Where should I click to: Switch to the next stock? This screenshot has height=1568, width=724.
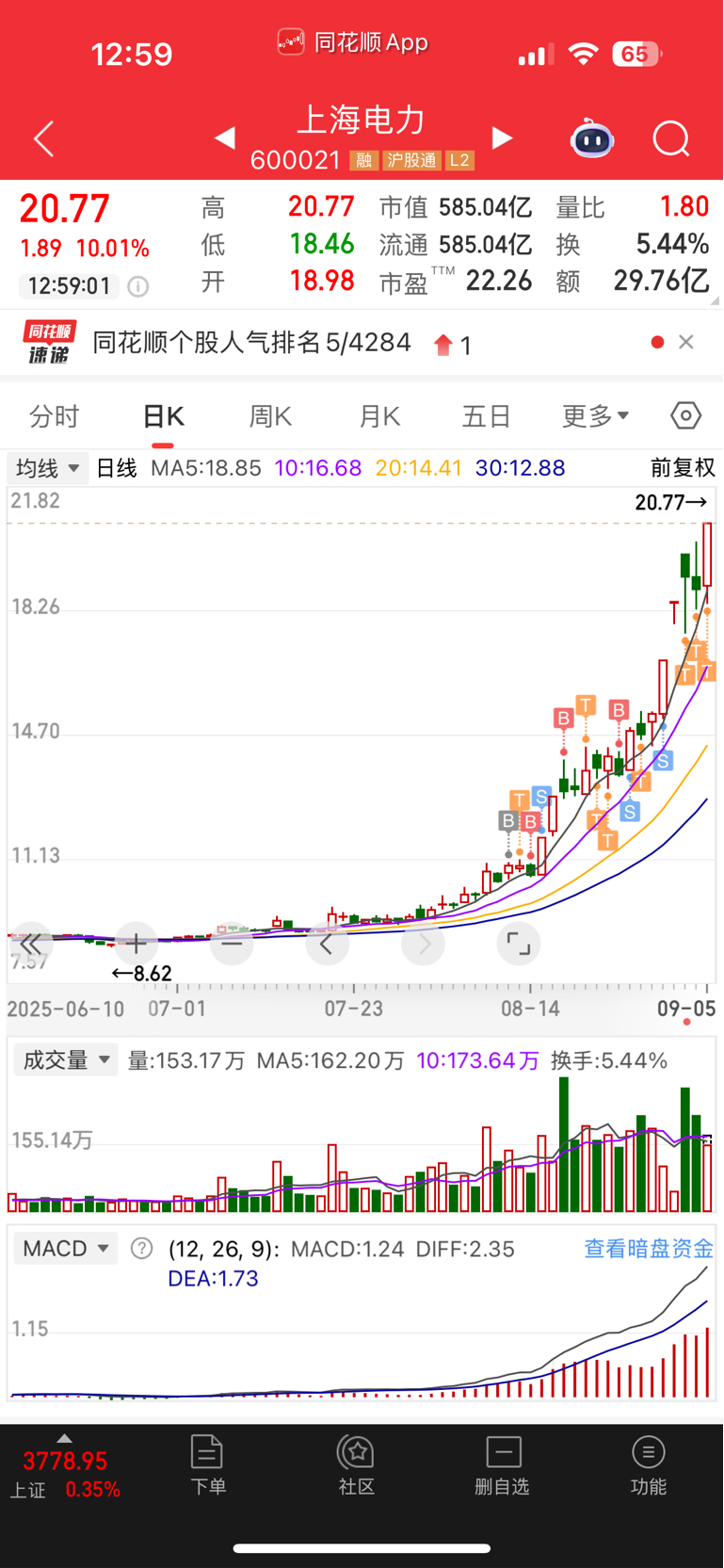(x=503, y=138)
